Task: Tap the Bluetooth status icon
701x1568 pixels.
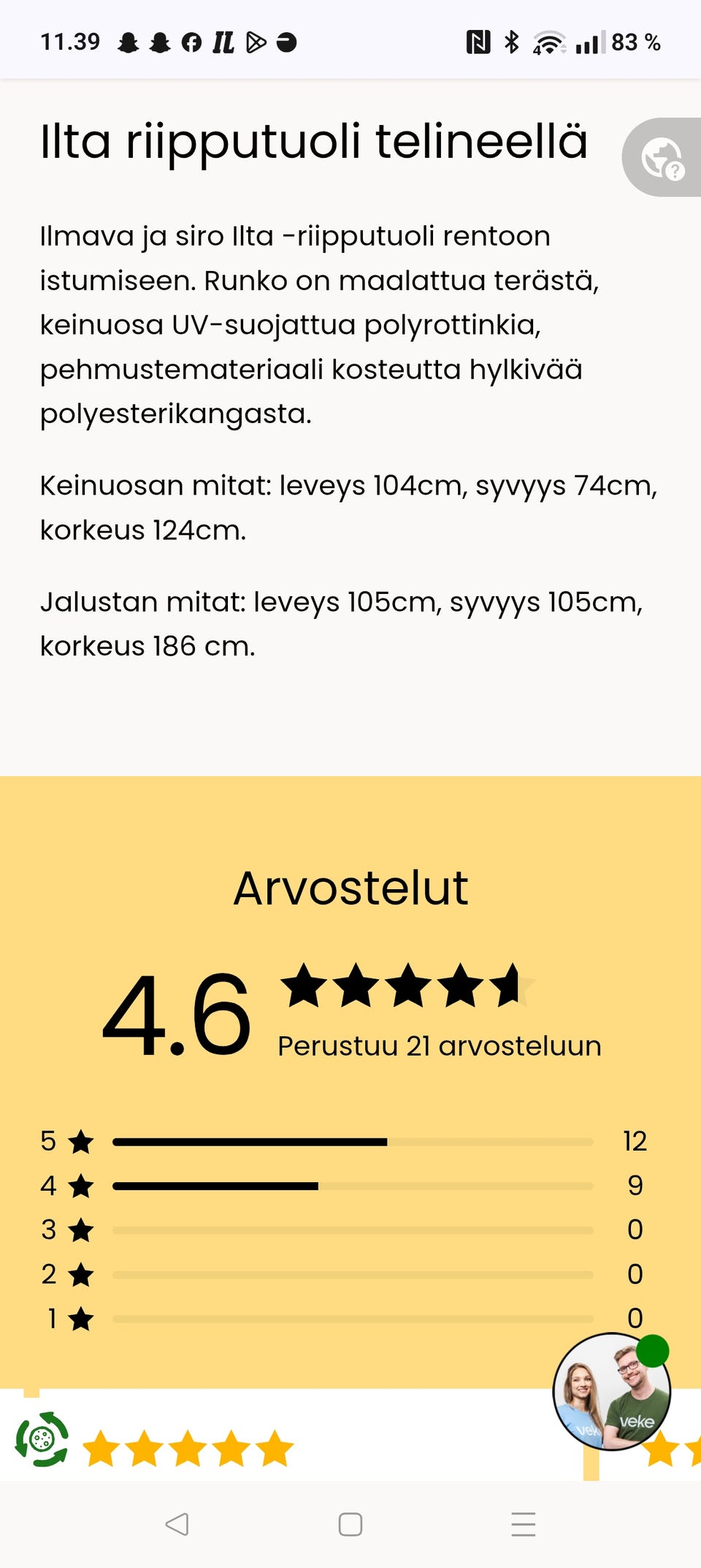Action: 511,42
